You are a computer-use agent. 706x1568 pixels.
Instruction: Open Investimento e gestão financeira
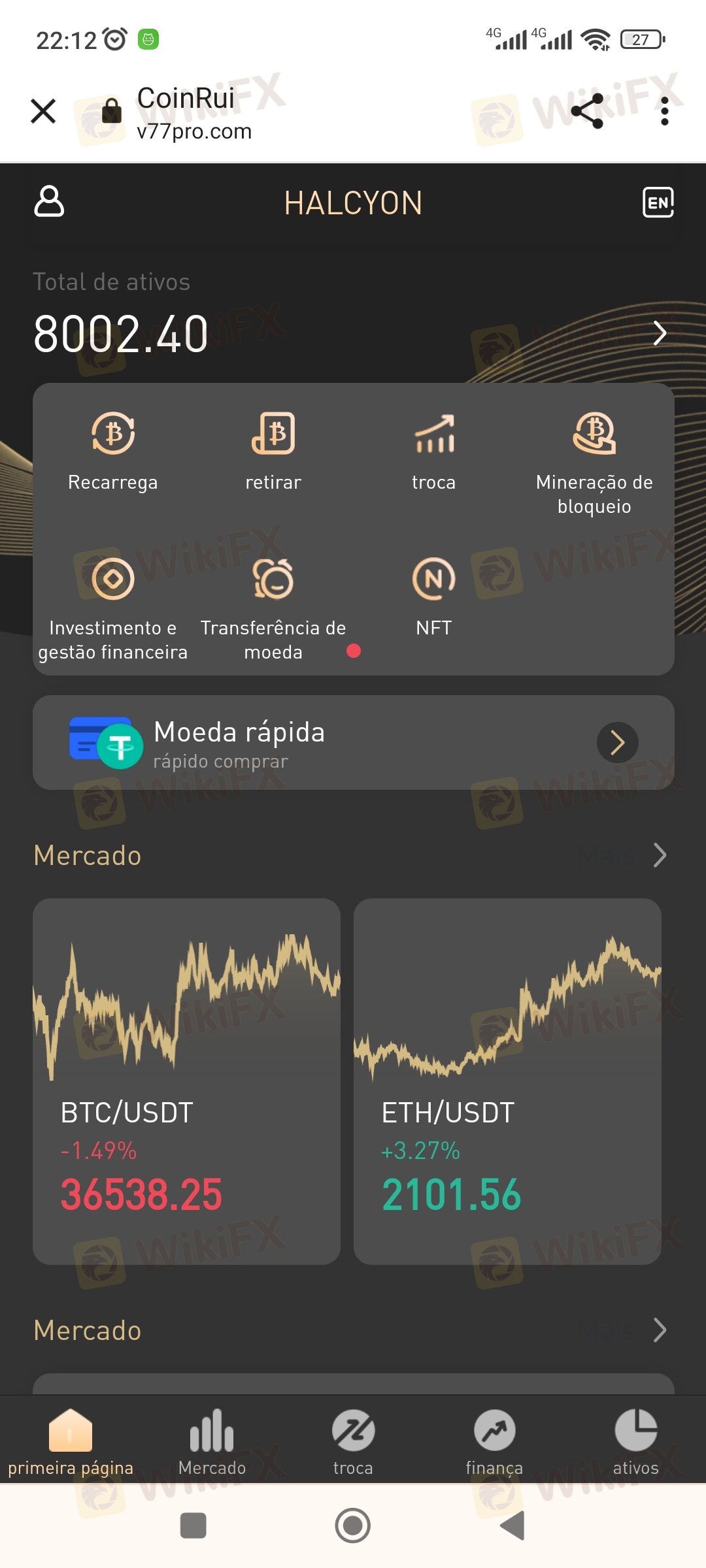[113, 604]
